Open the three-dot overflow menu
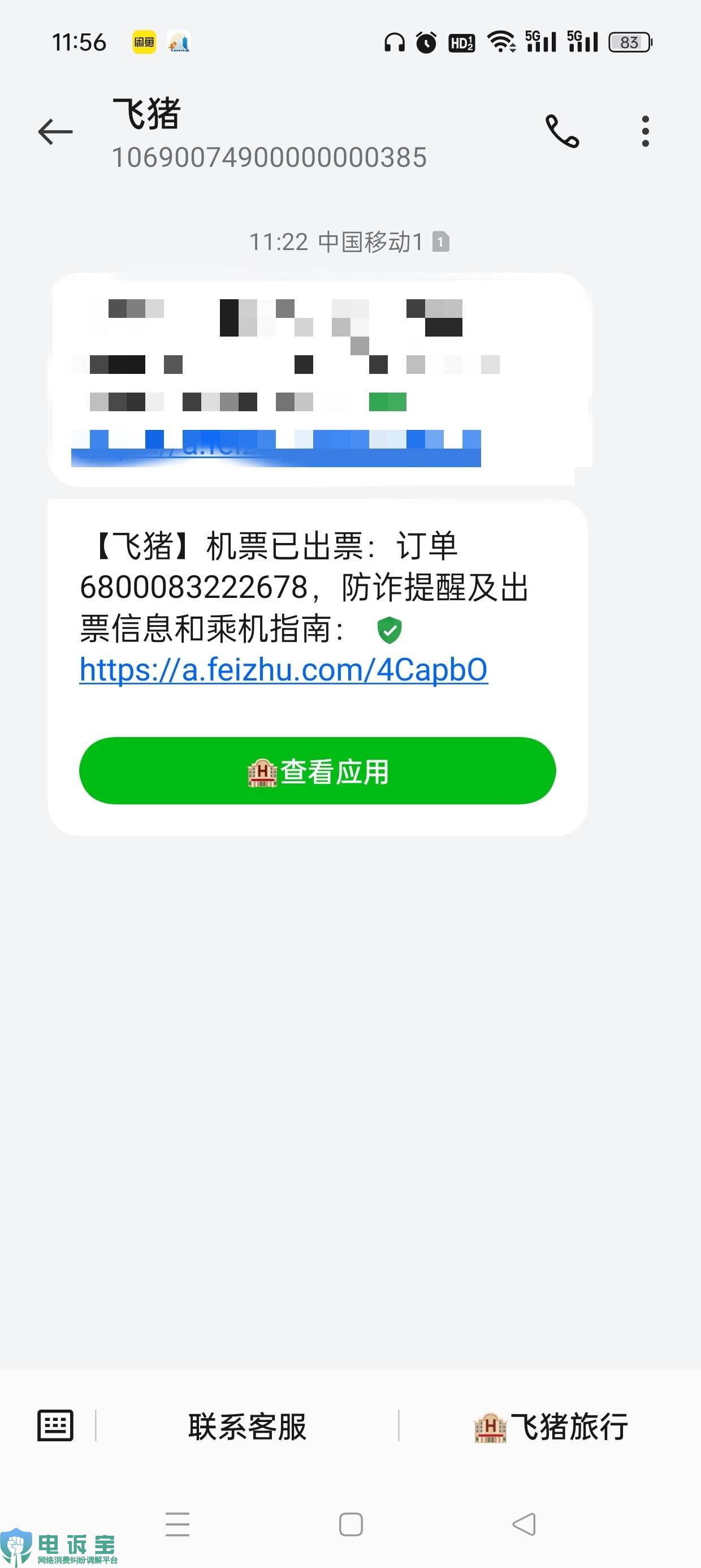This screenshot has height=1568, width=701. [x=645, y=131]
